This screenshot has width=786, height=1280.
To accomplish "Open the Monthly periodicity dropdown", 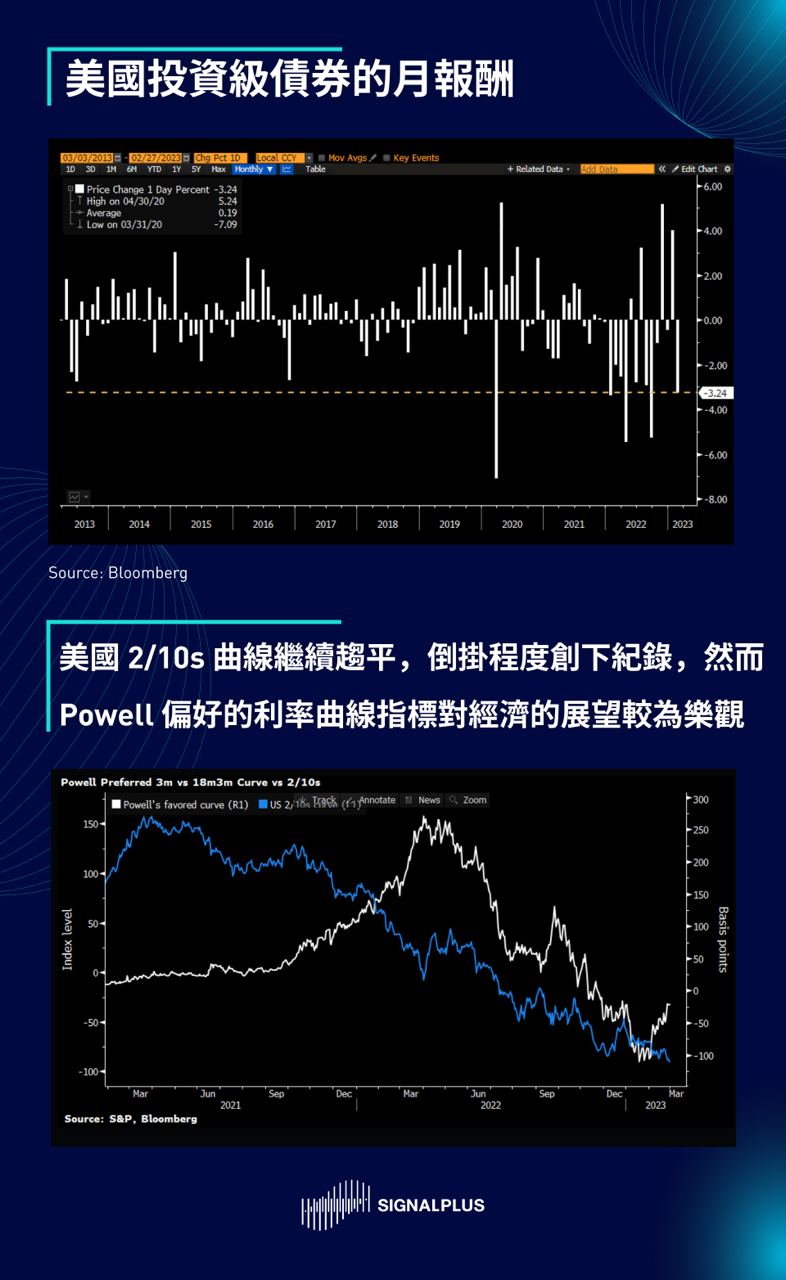I will (x=252, y=169).
